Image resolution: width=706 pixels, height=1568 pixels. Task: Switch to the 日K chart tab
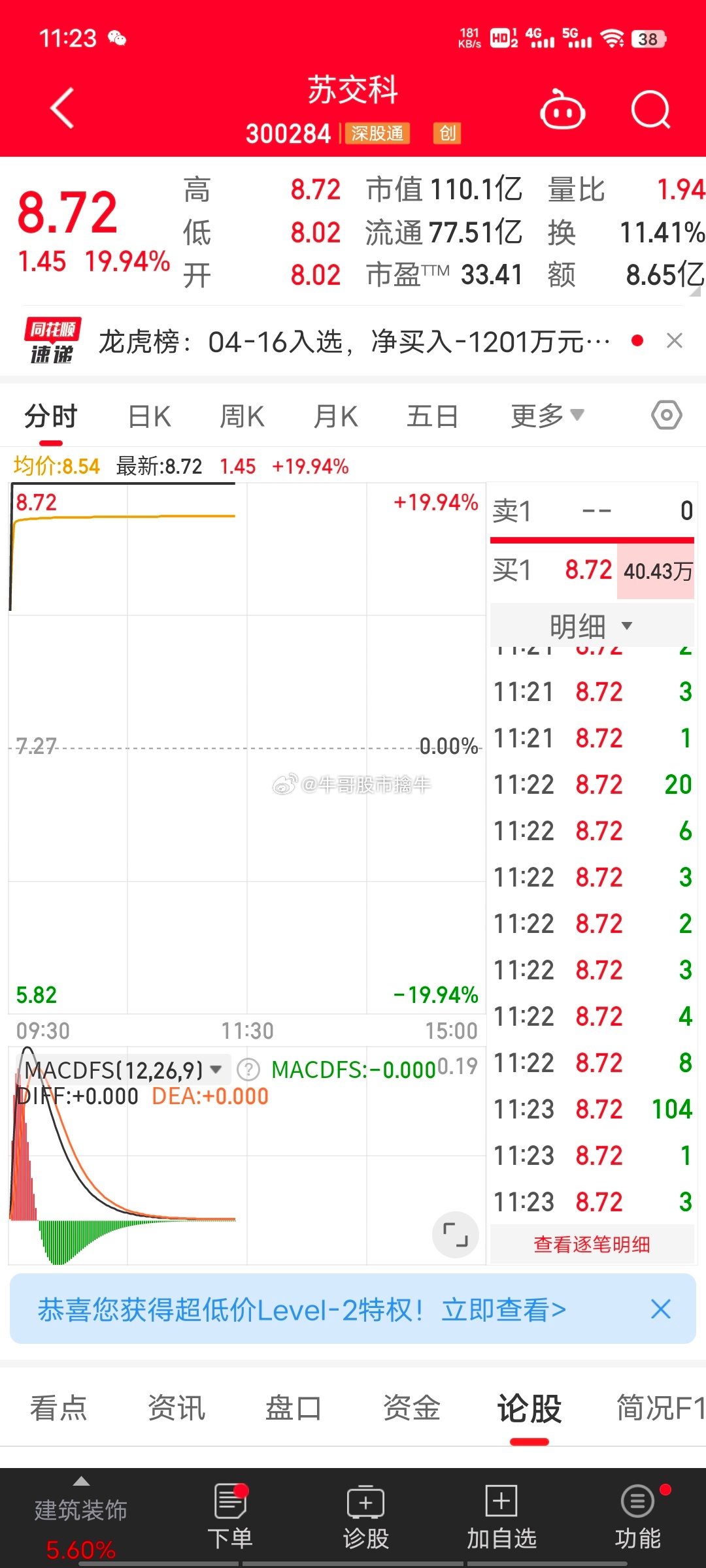pyautogui.click(x=150, y=416)
